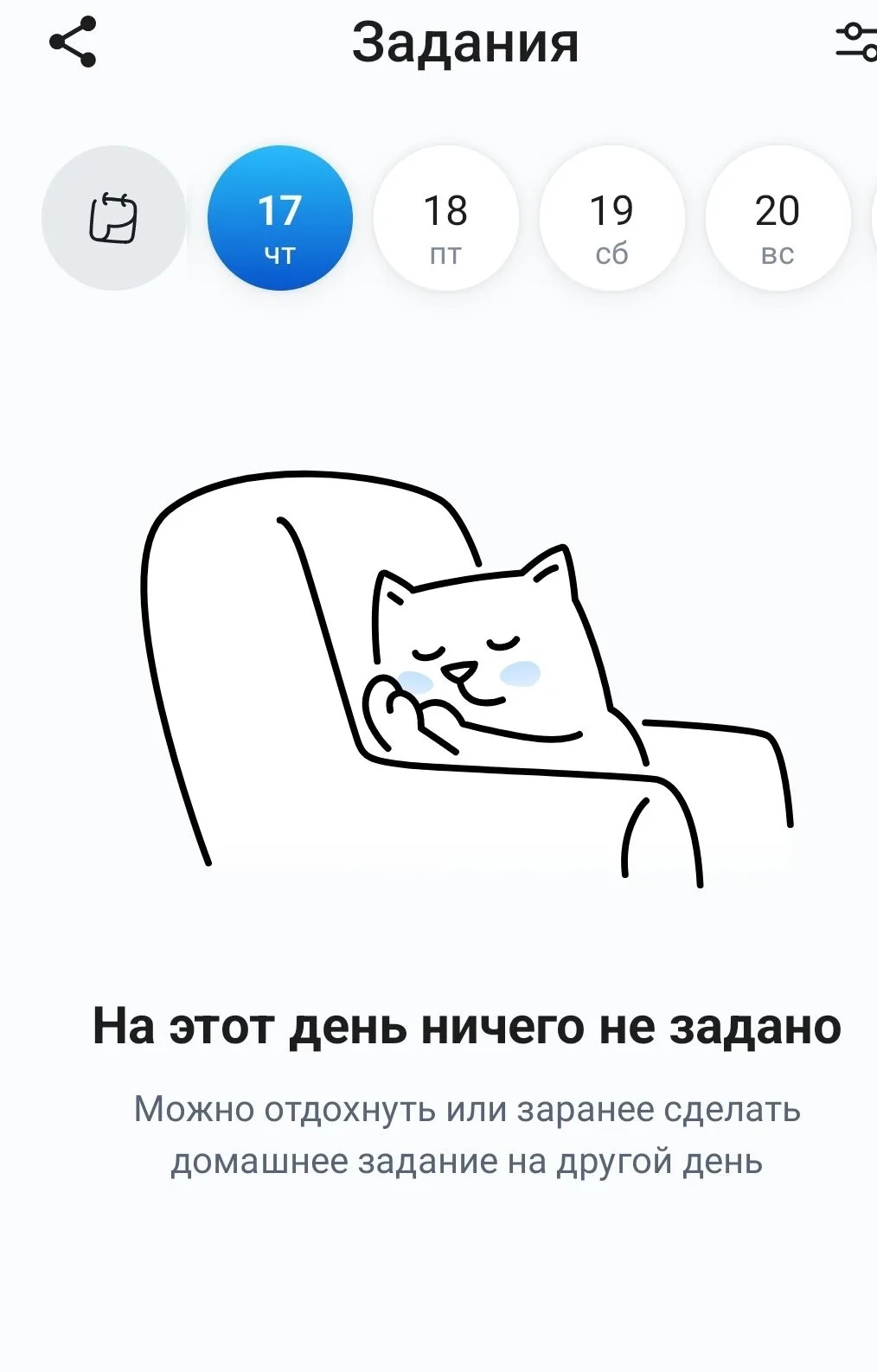Share the assignments via the share icon
This screenshot has height=1372, width=877.
tap(73, 42)
